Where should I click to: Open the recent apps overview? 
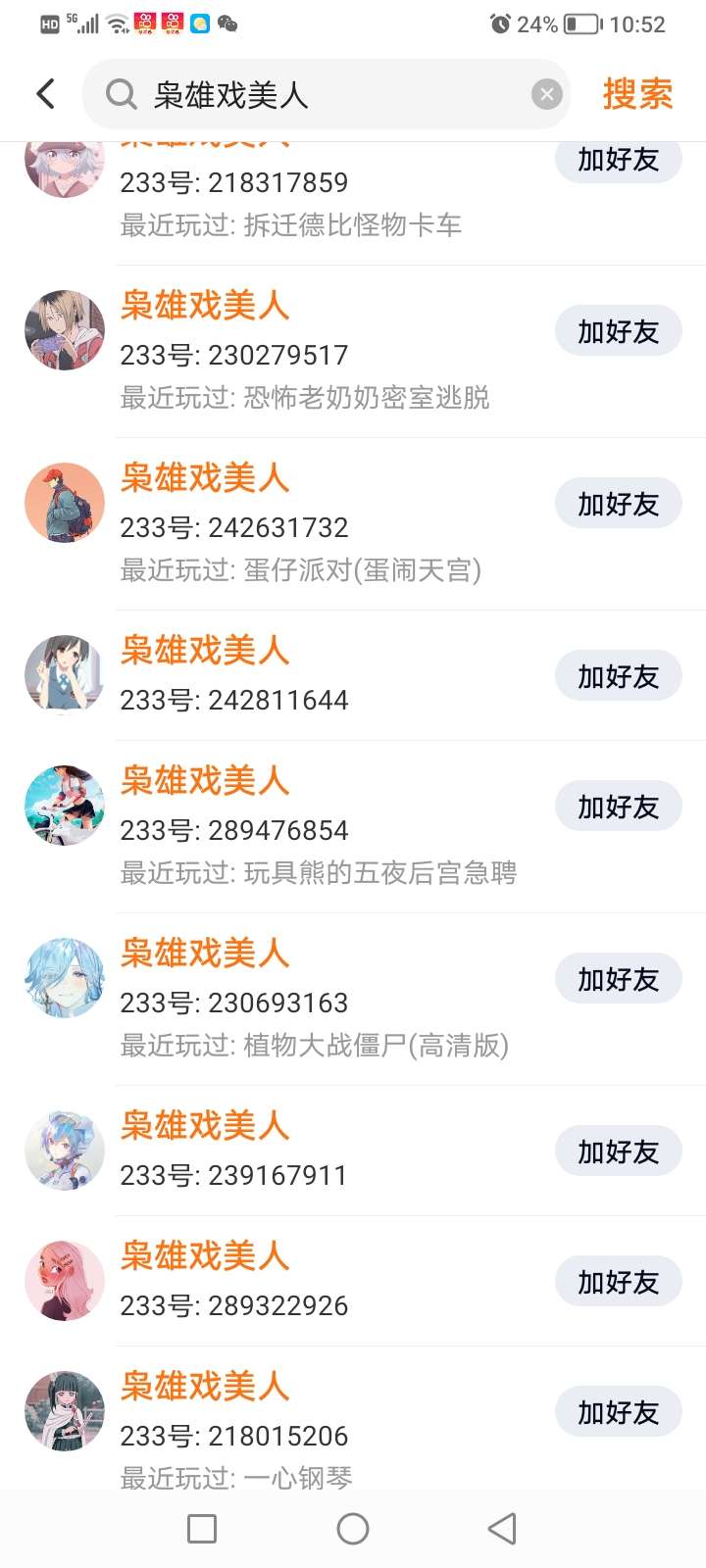click(x=202, y=1529)
